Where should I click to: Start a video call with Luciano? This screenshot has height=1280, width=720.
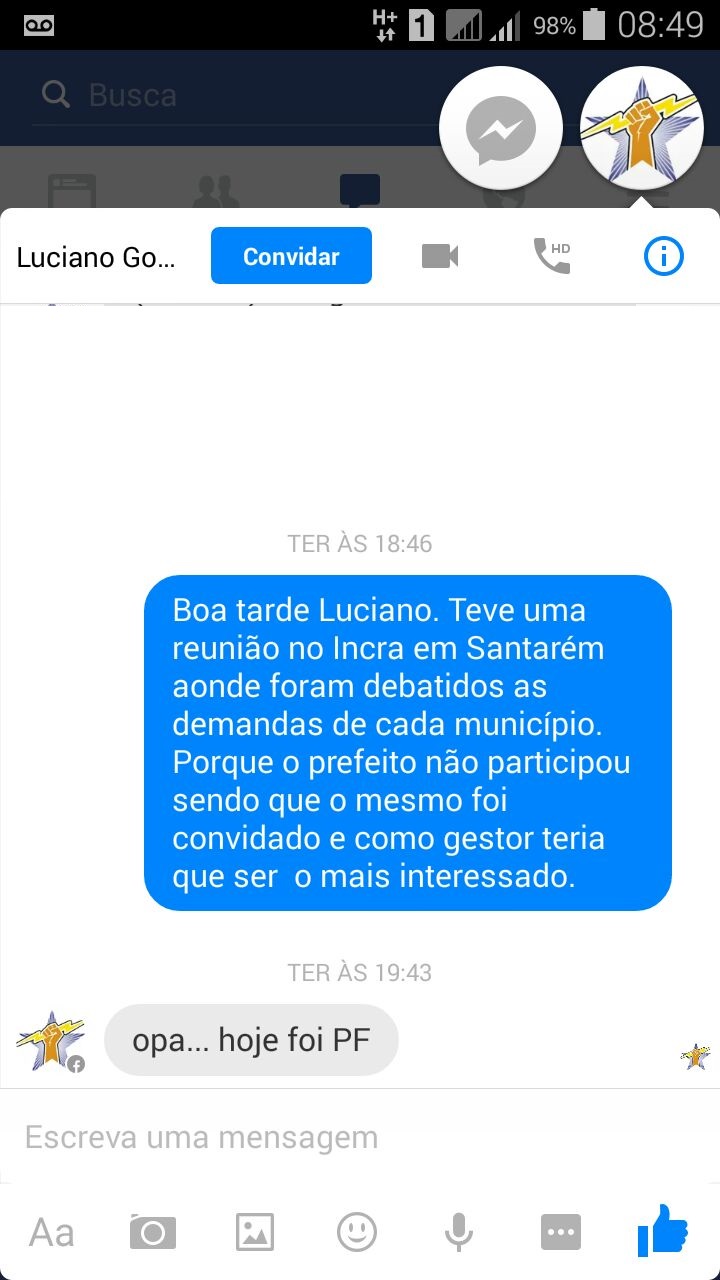click(440, 257)
